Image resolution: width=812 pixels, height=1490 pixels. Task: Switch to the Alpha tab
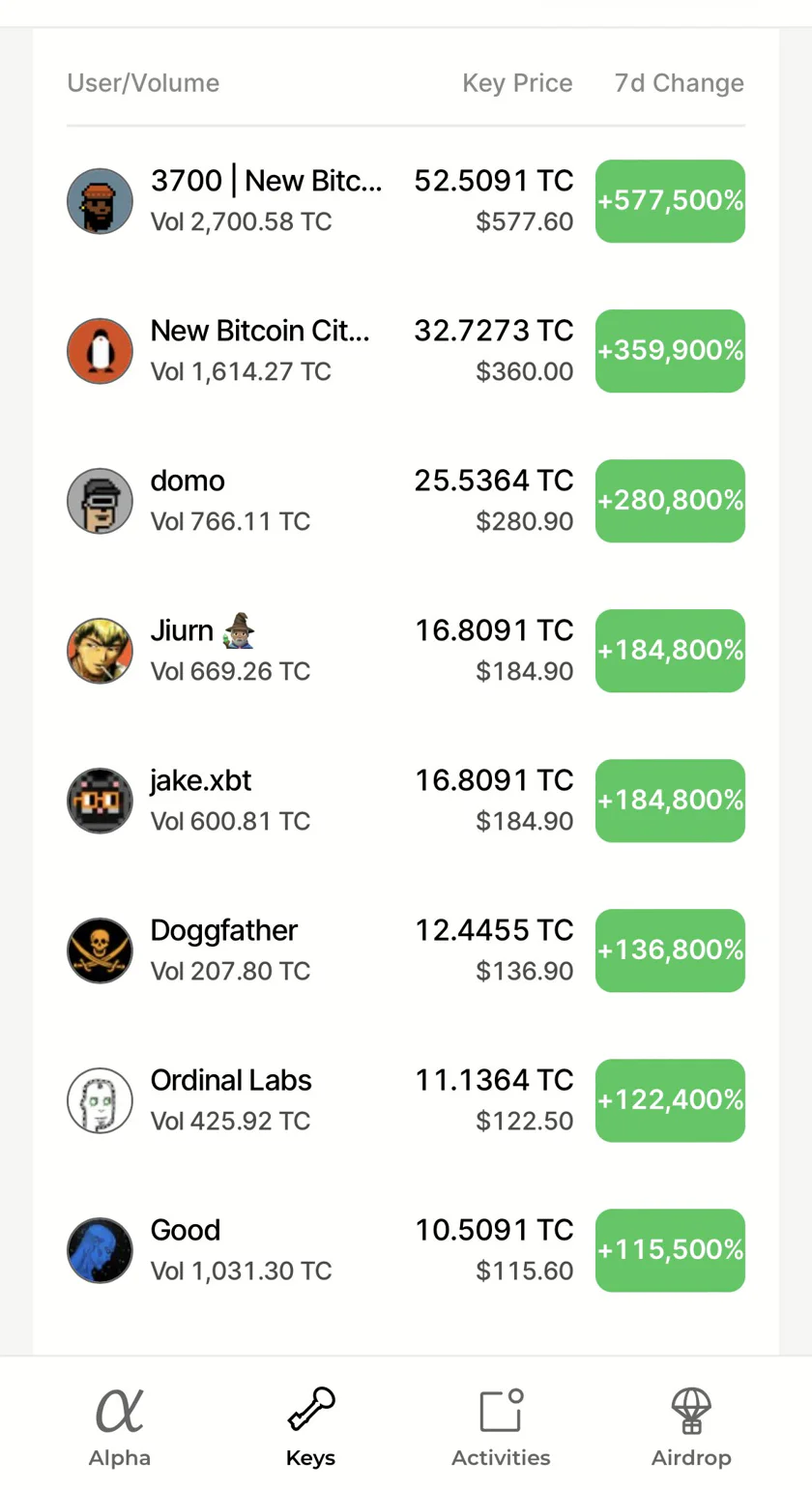pos(120,1427)
